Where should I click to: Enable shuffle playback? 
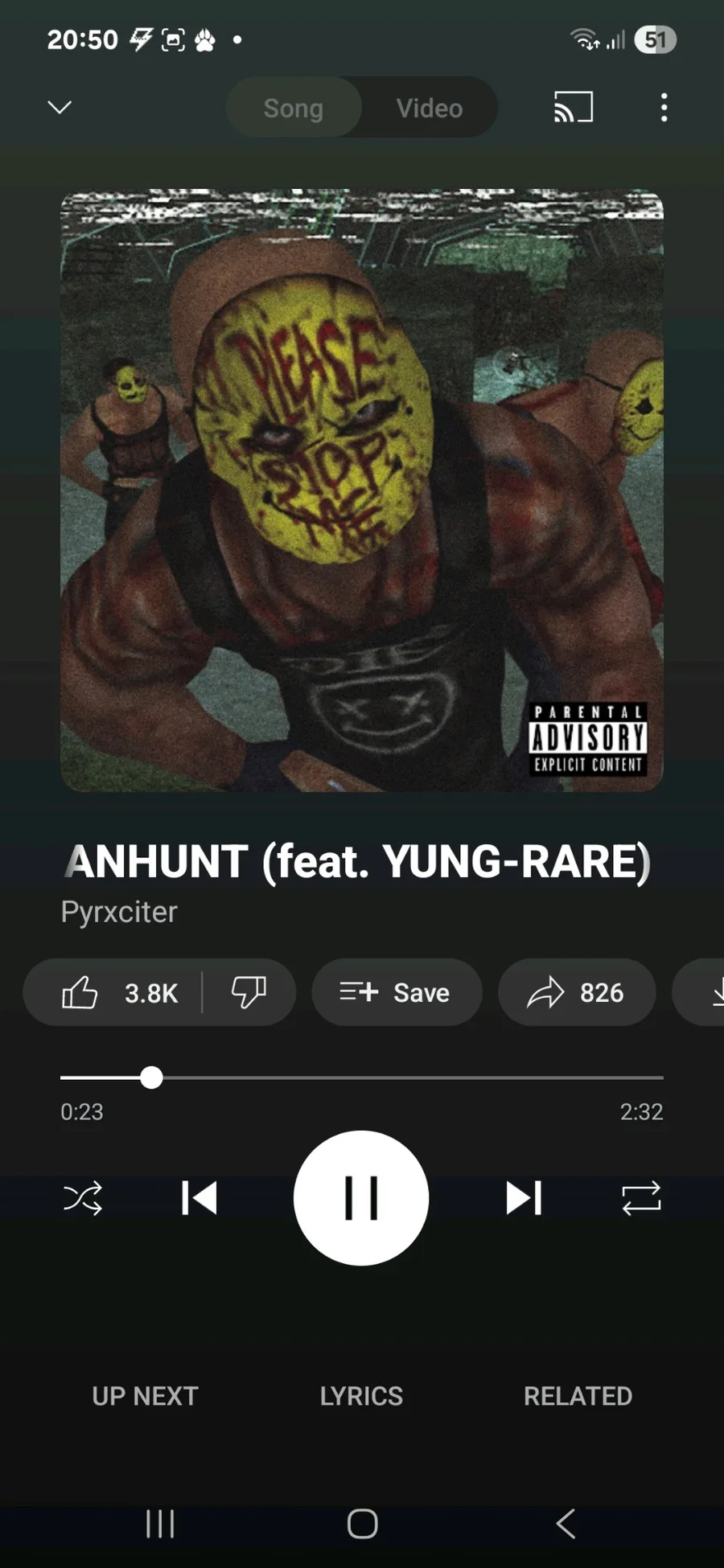coord(83,1198)
